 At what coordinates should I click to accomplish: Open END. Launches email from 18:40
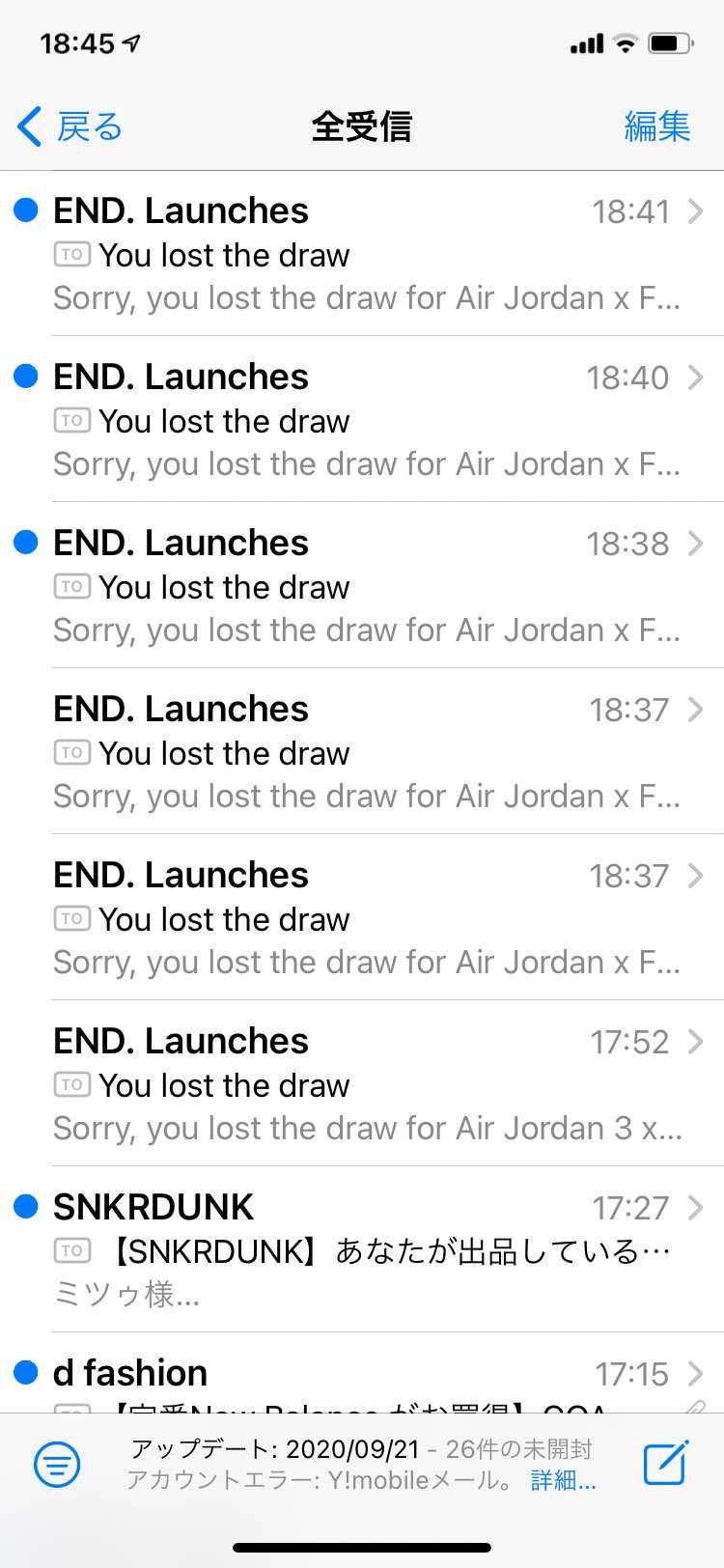tap(367, 420)
